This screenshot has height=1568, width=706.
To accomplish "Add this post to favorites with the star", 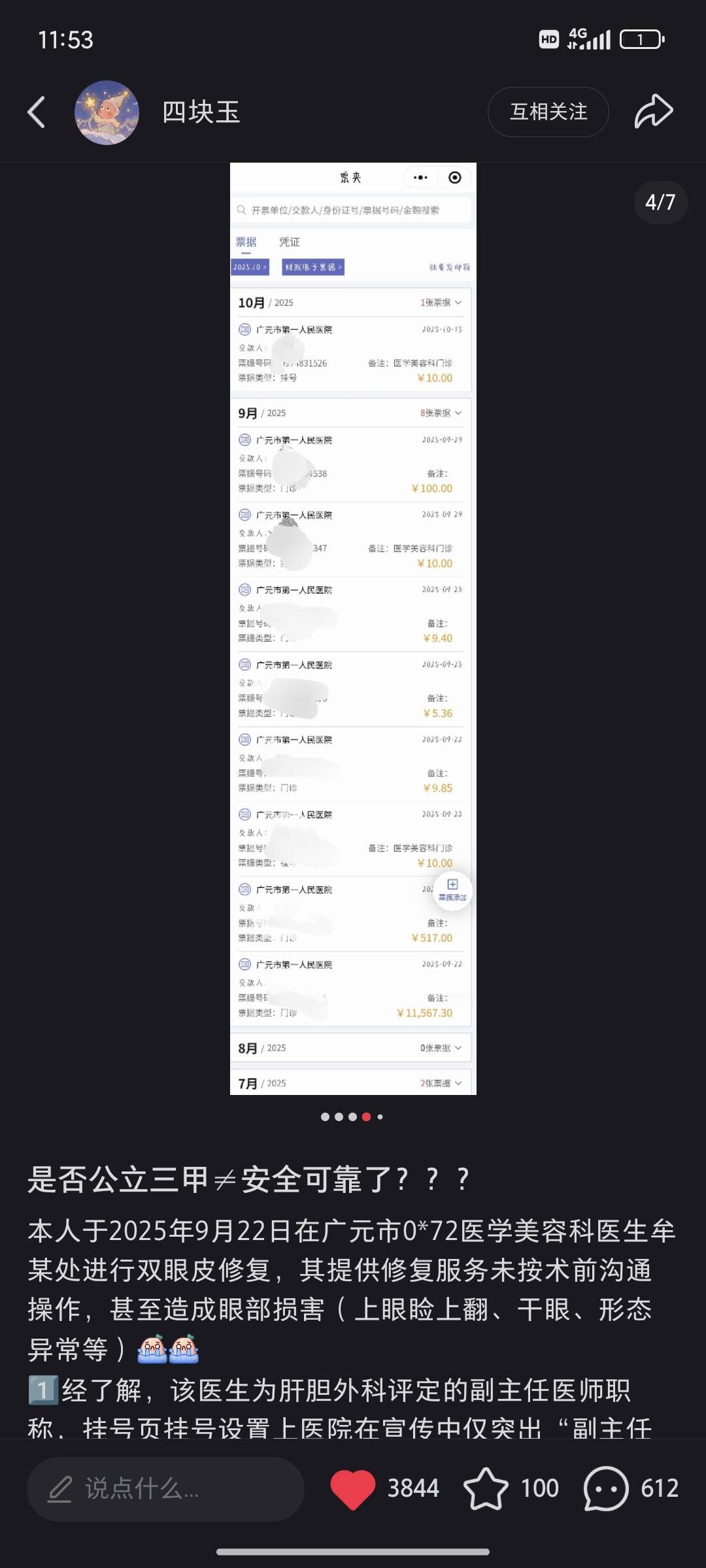I will click(x=486, y=1489).
